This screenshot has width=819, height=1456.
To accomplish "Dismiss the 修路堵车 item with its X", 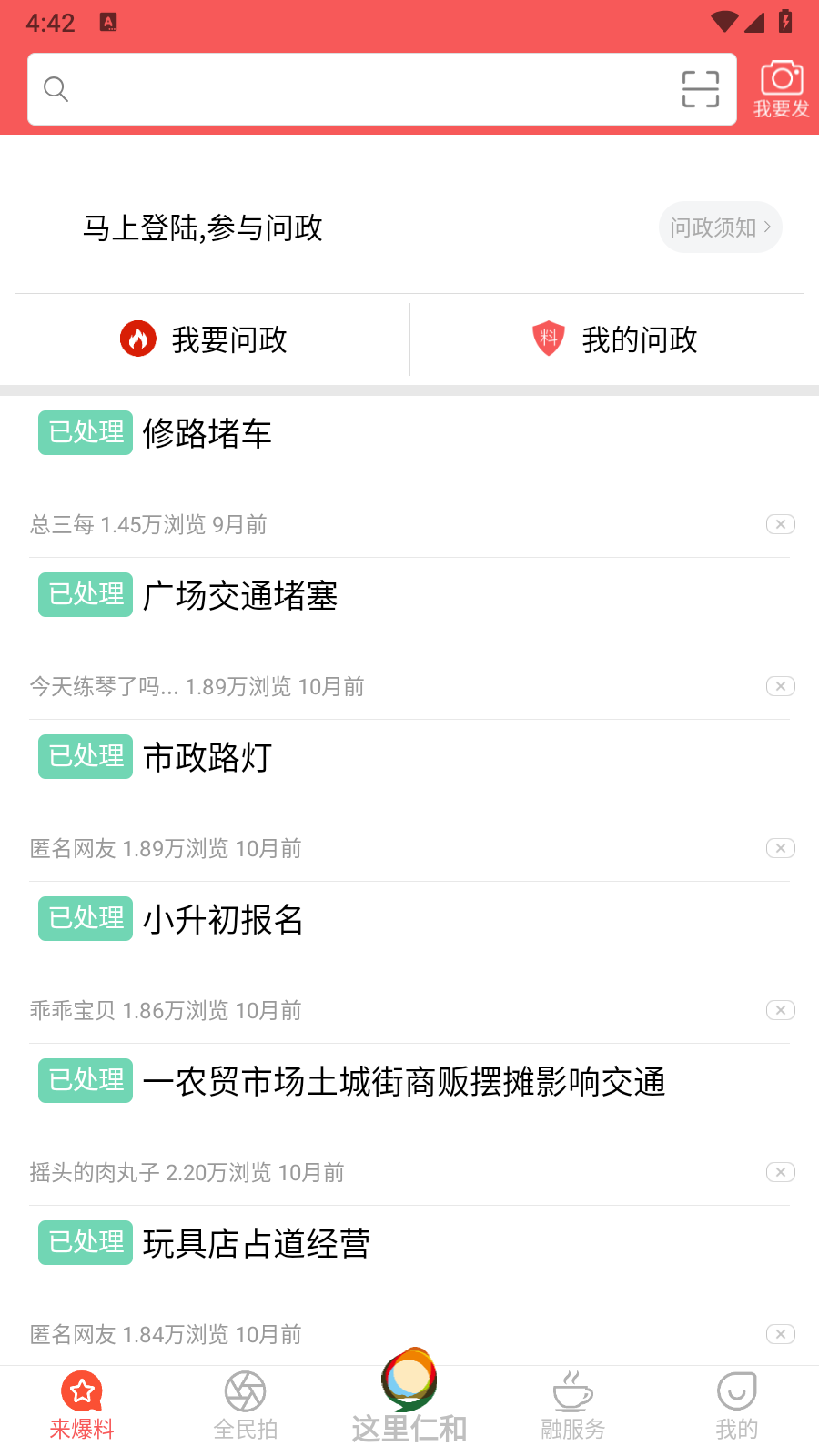I will pos(780,524).
